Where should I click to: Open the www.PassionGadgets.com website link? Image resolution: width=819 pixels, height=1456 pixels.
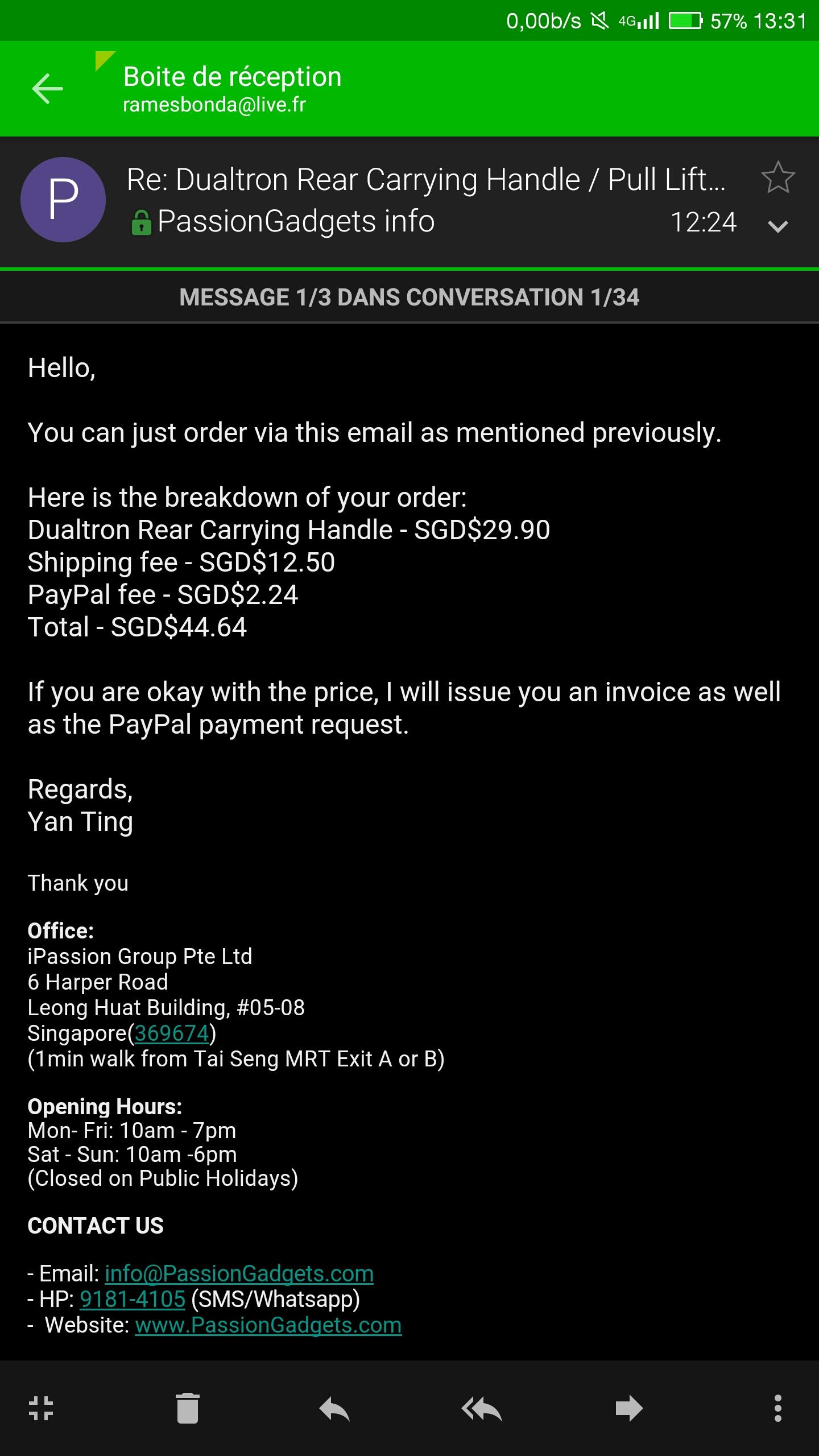tap(268, 1325)
